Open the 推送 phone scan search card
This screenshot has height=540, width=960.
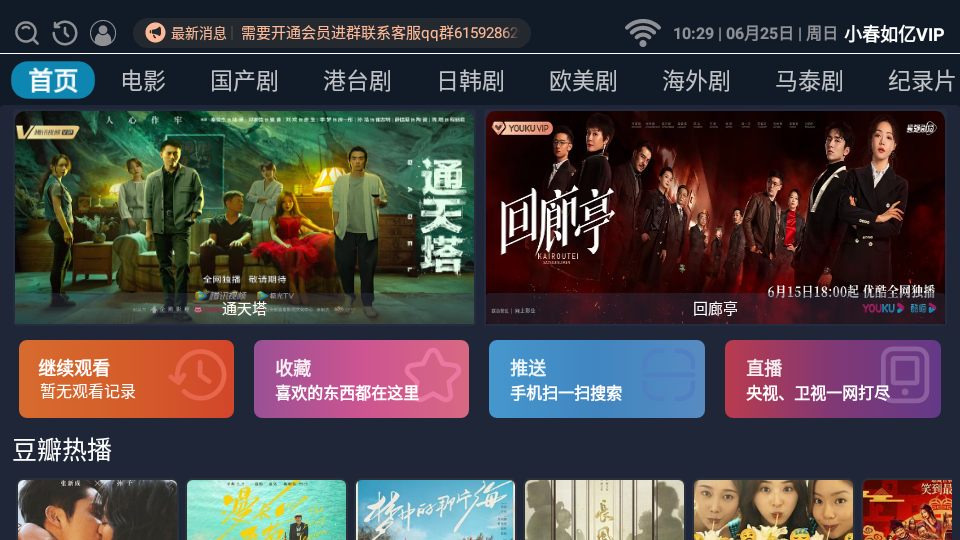click(596, 379)
